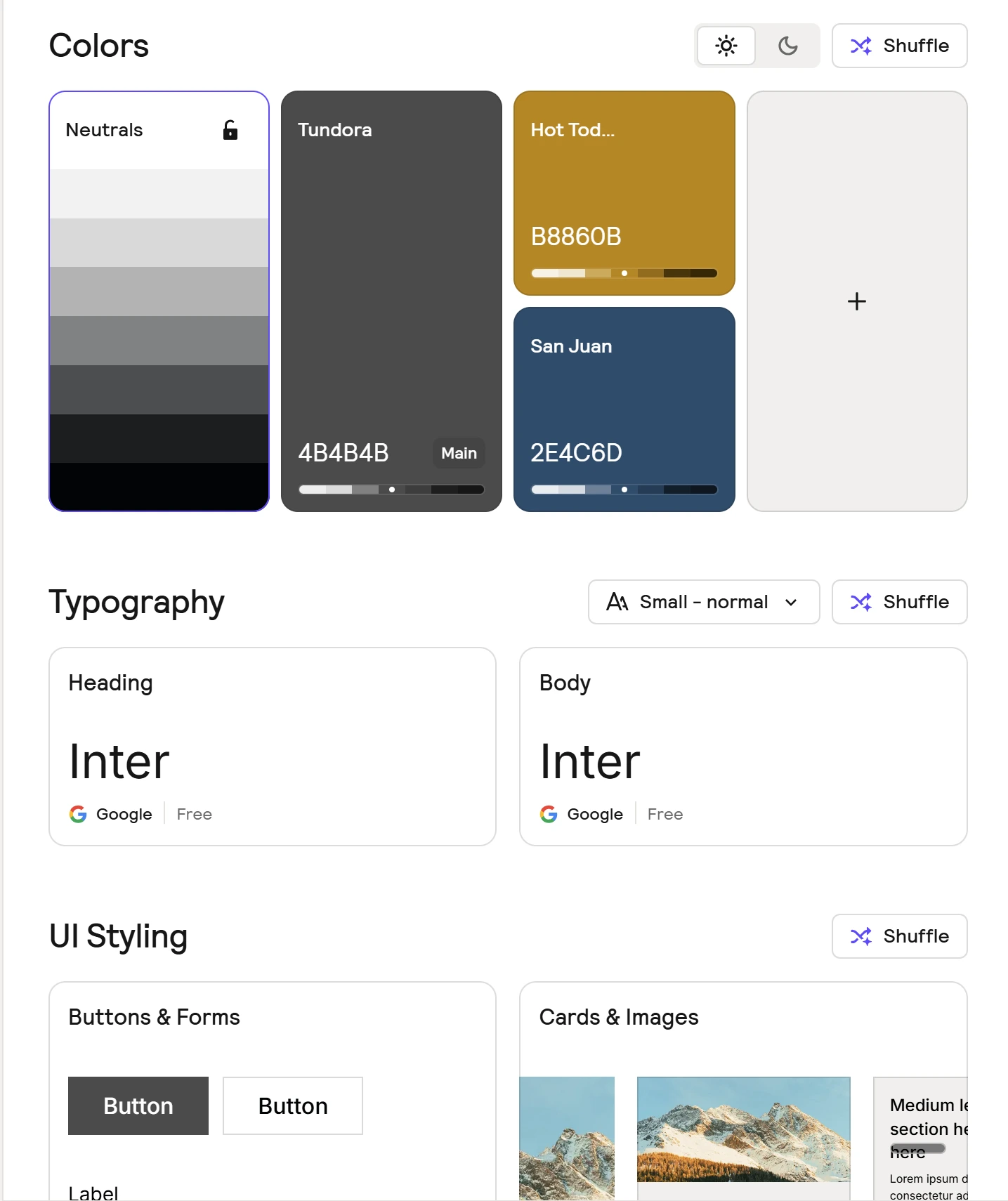Adjust the Tundora shade slider
The image size is (1008, 1201).
(x=391, y=490)
